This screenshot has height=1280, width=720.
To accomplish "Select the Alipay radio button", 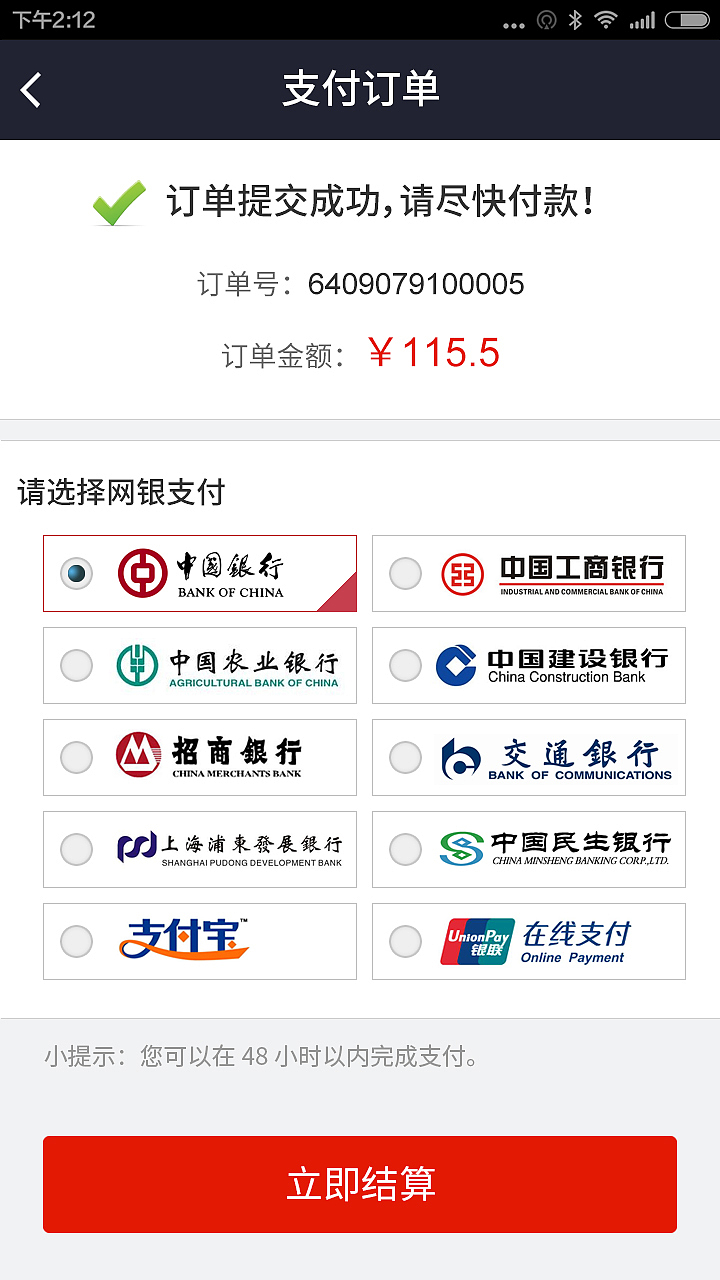I will pos(76,940).
